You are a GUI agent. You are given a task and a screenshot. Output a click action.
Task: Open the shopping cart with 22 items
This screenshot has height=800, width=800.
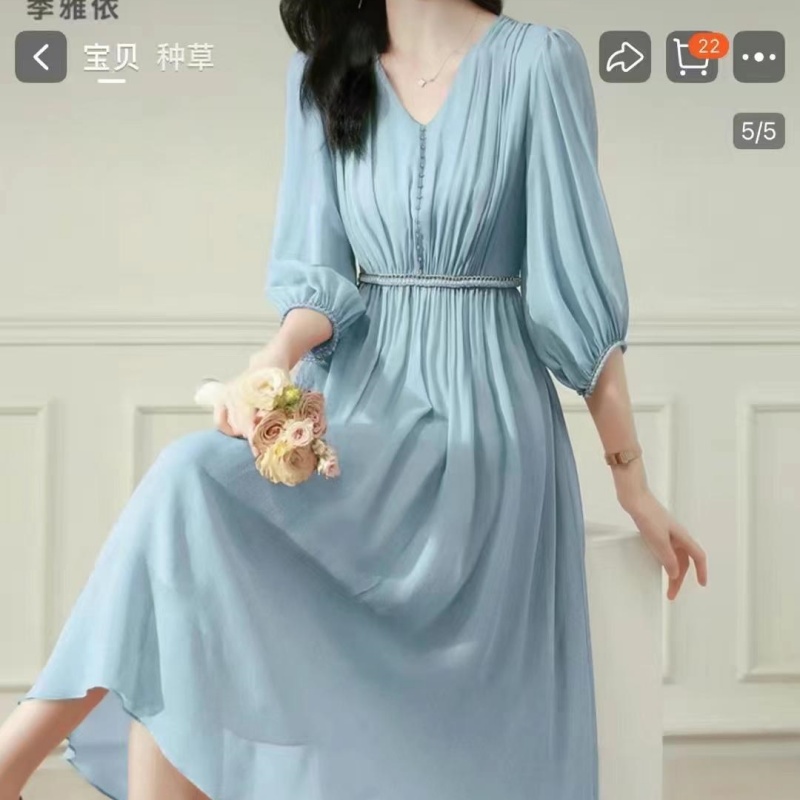coord(692,57)
